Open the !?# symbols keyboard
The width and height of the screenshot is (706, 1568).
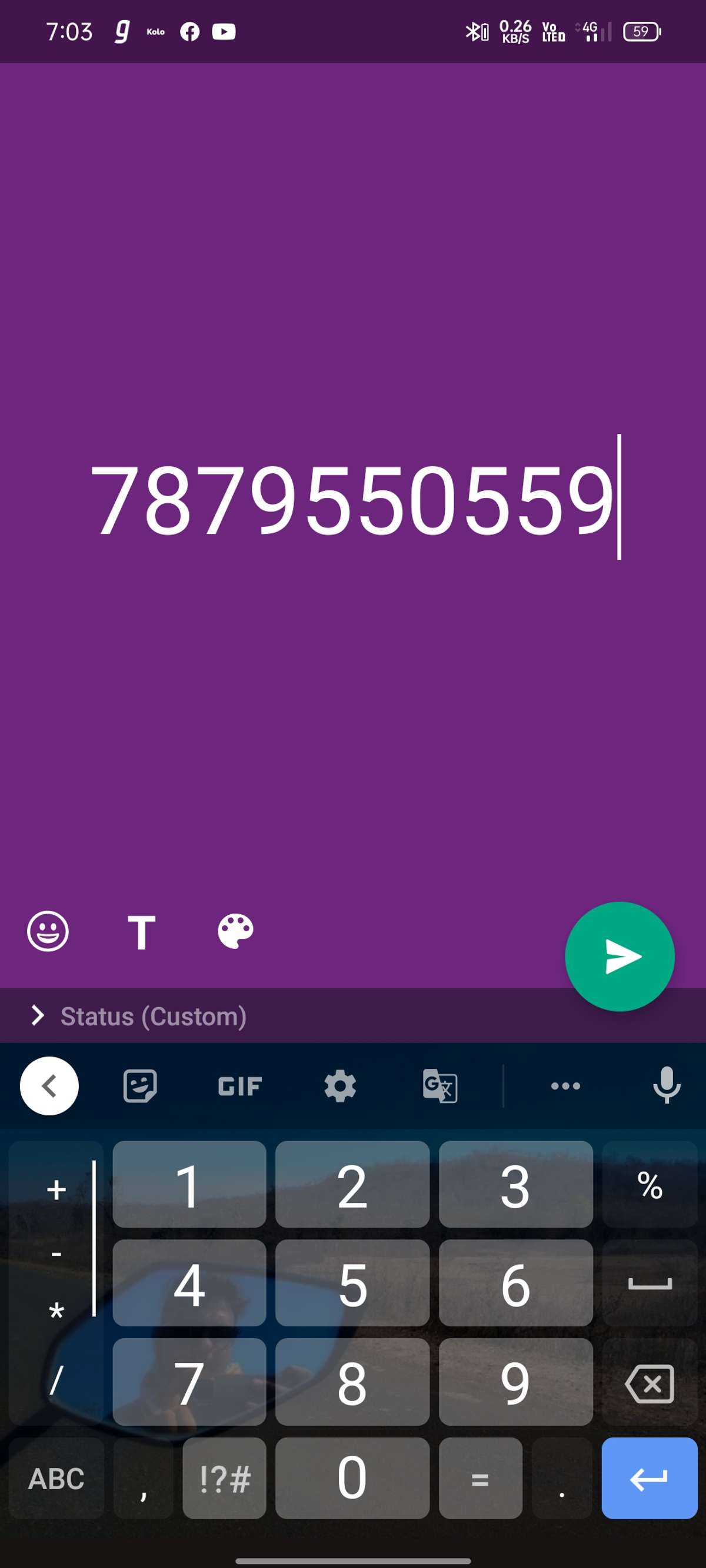point(224,1478)
